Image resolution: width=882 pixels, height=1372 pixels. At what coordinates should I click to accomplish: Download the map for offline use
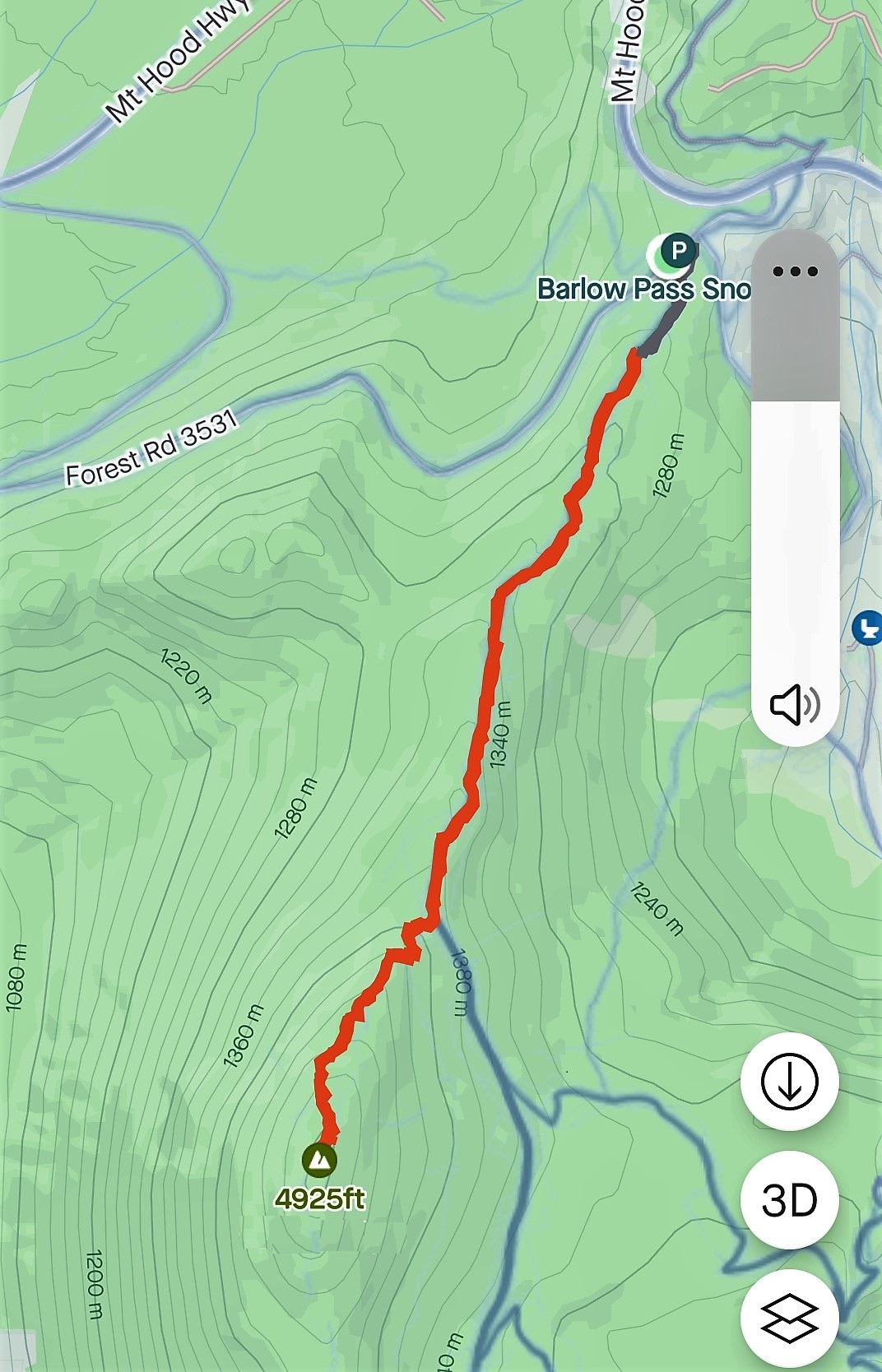point(789,1080)
